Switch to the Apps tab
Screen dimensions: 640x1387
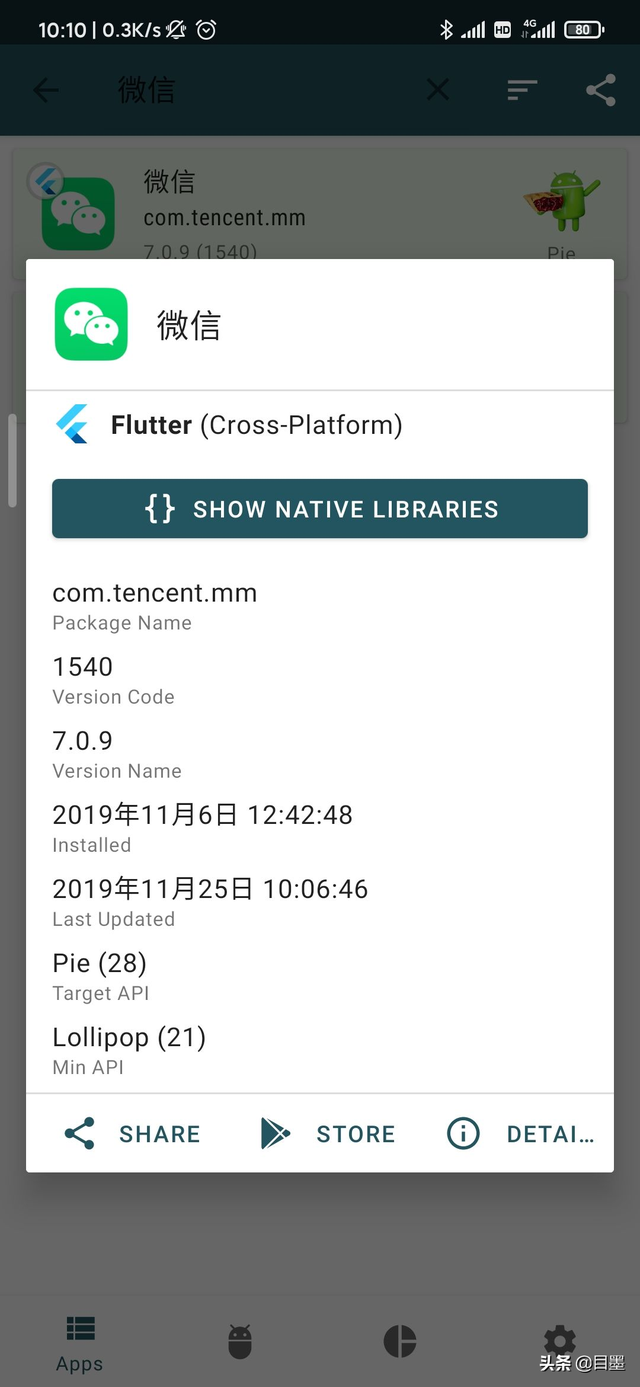coord(80,1343)
